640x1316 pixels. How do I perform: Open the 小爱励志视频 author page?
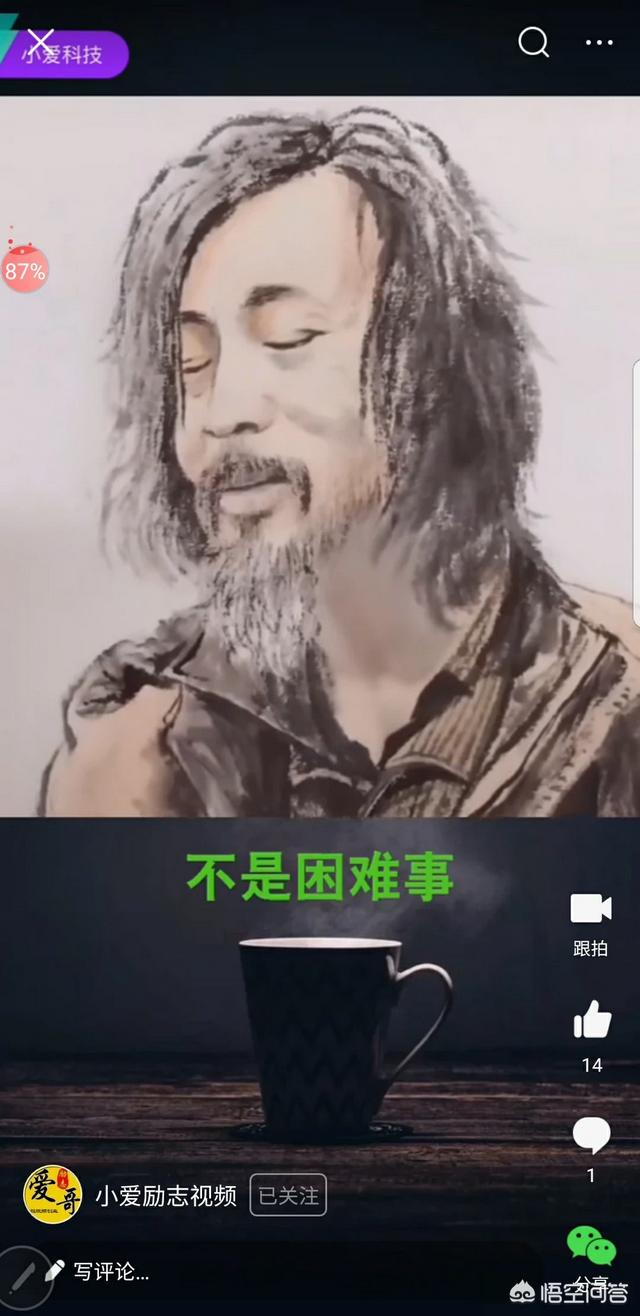click(166, 1195)
